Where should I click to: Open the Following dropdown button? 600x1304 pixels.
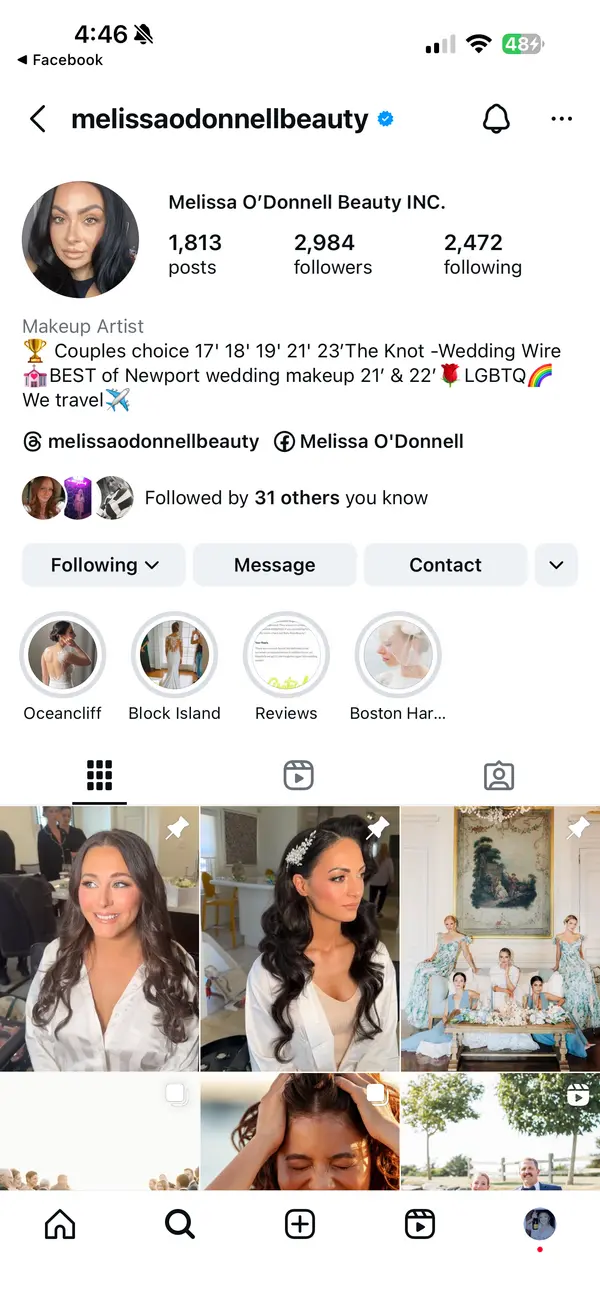tap(104, 565)
